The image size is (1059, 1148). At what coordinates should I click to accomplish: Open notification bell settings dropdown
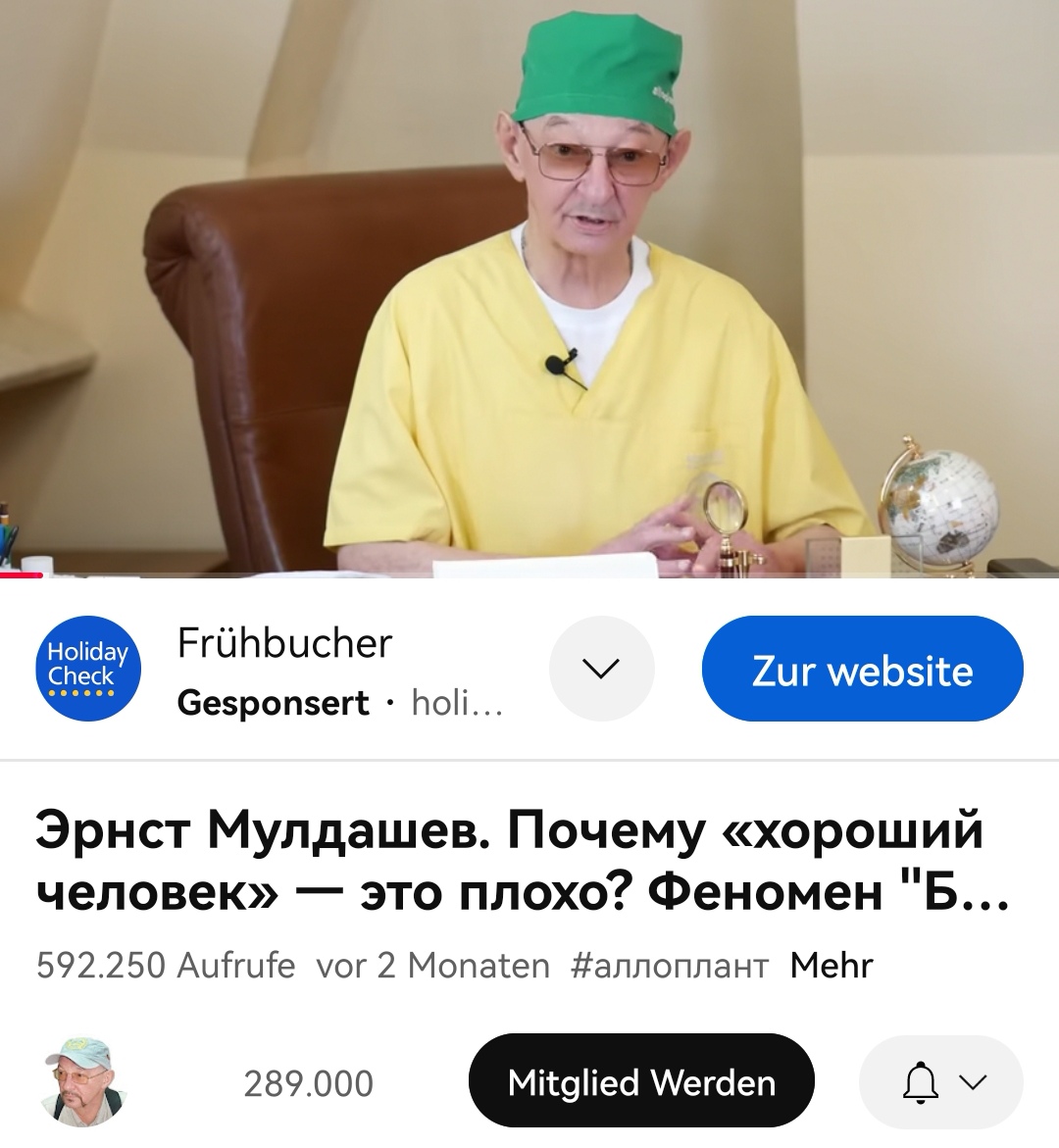point(941,1082)
